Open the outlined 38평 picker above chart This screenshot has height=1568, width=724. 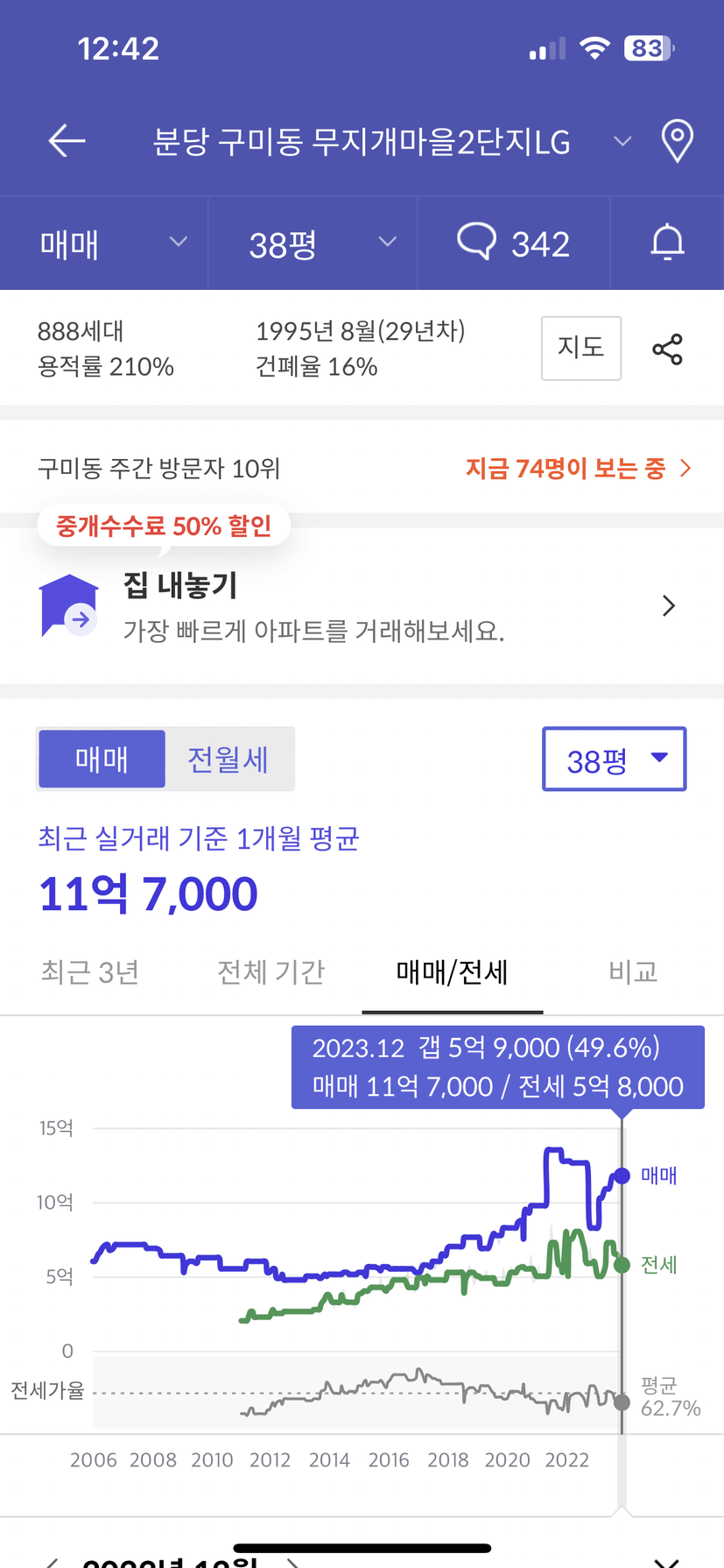pyautogui.click(x=614, y=759)
